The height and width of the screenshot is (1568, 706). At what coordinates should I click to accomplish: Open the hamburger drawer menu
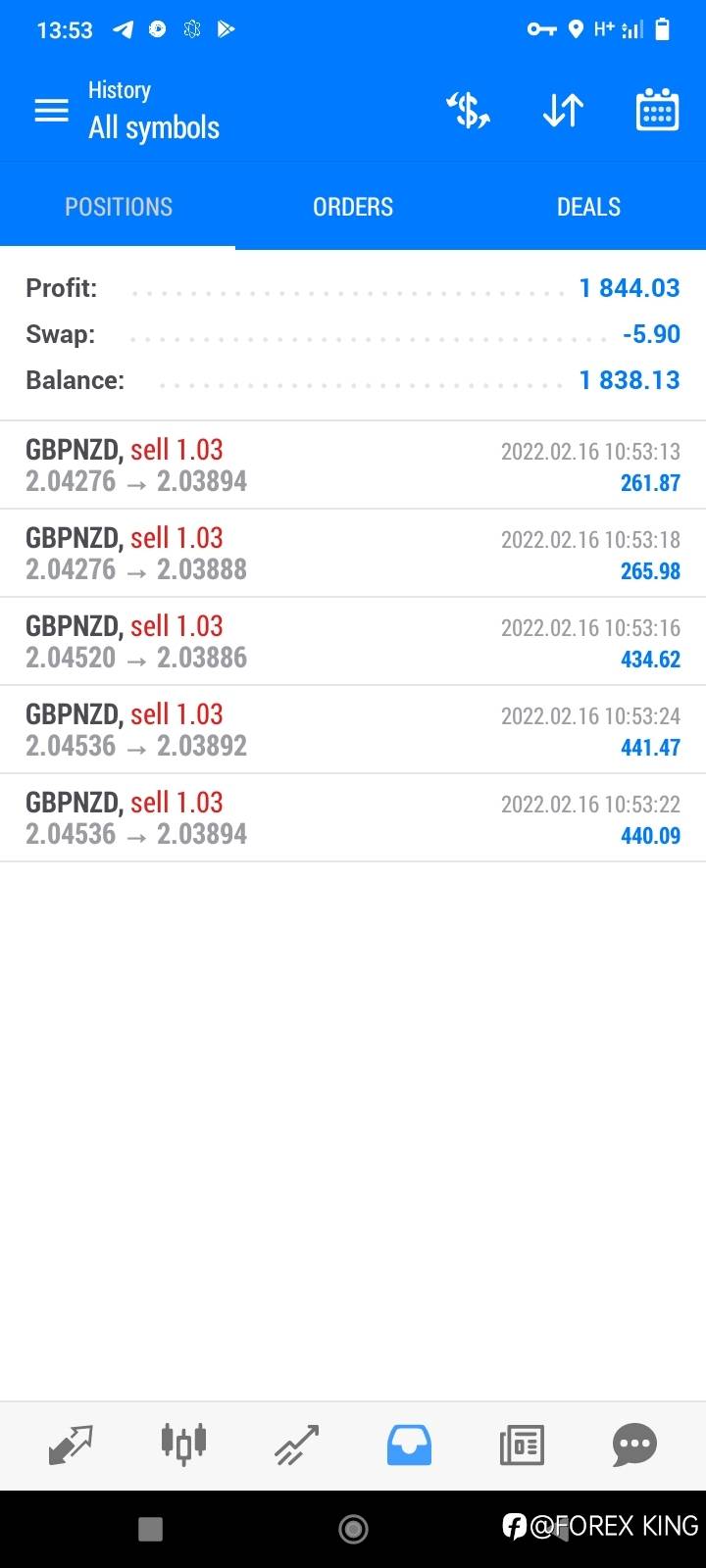pos(51,111)
